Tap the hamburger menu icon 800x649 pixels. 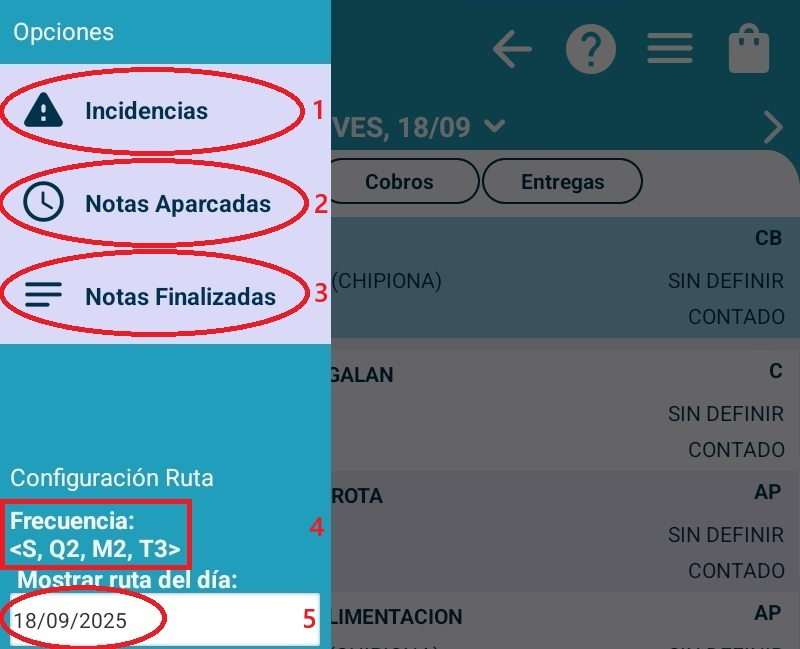click(669, 49)
